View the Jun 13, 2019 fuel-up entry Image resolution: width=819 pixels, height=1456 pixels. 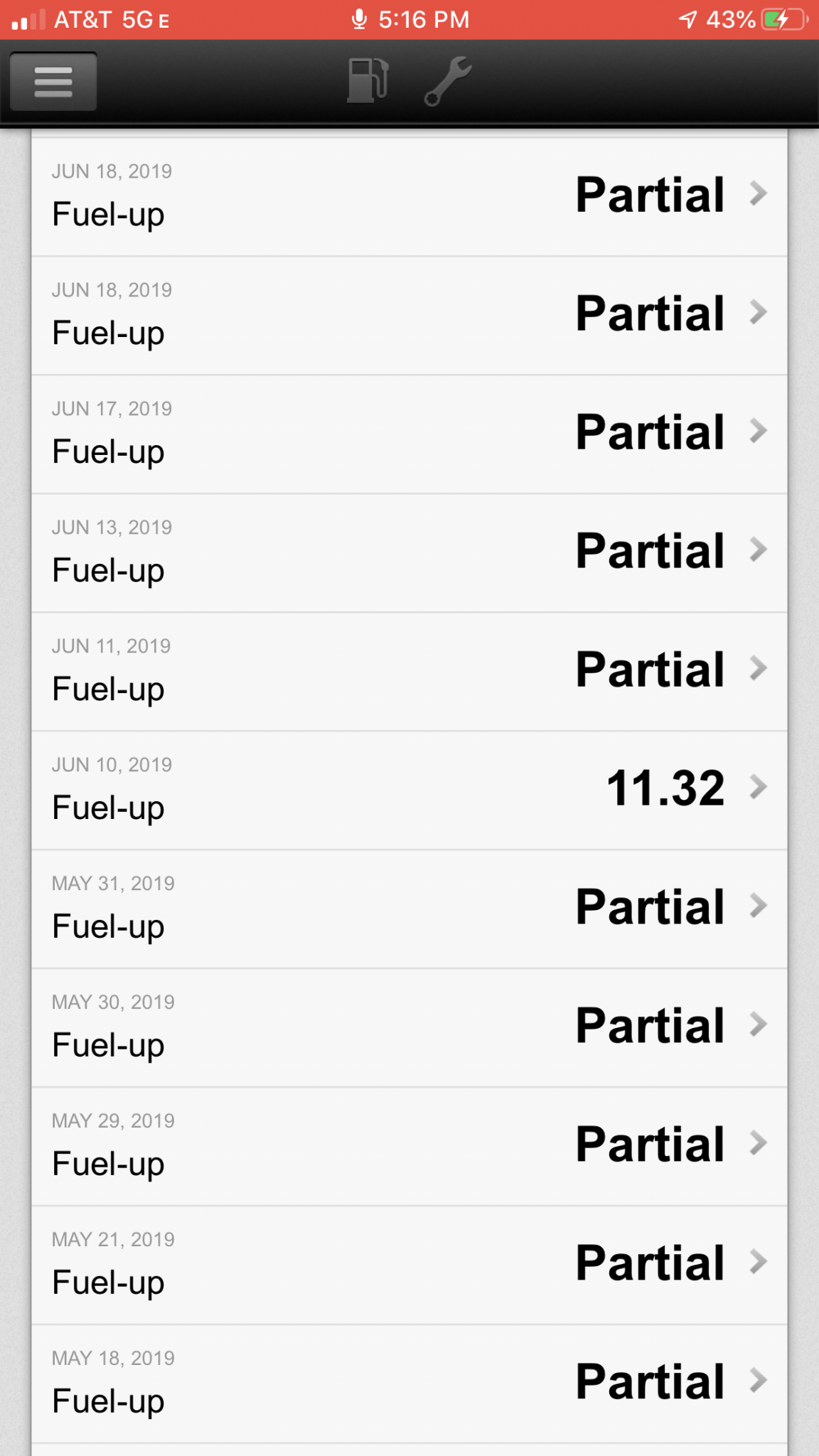coord(409,552)
